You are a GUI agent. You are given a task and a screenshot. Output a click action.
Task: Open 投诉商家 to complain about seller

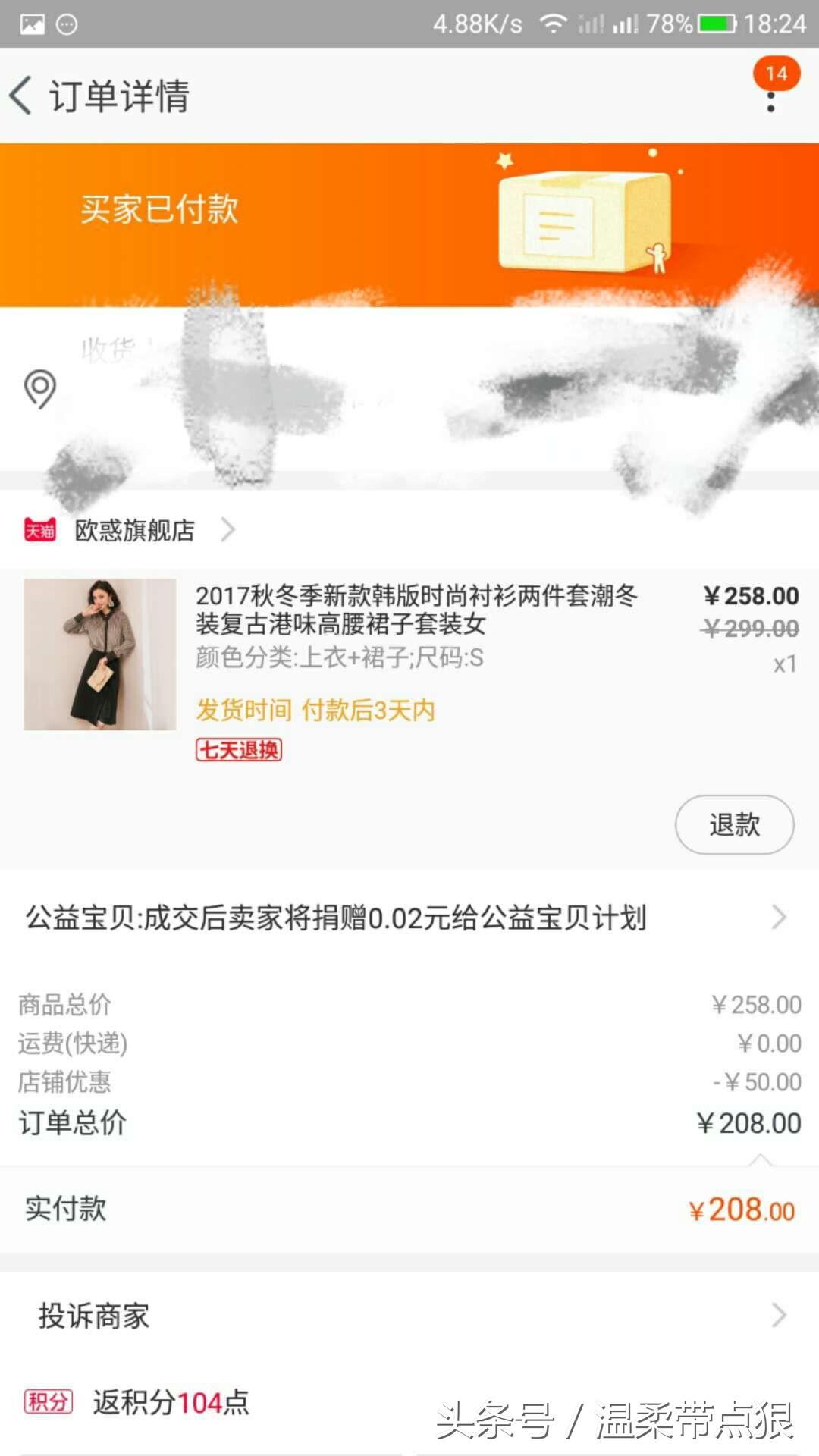point(409,1316)
